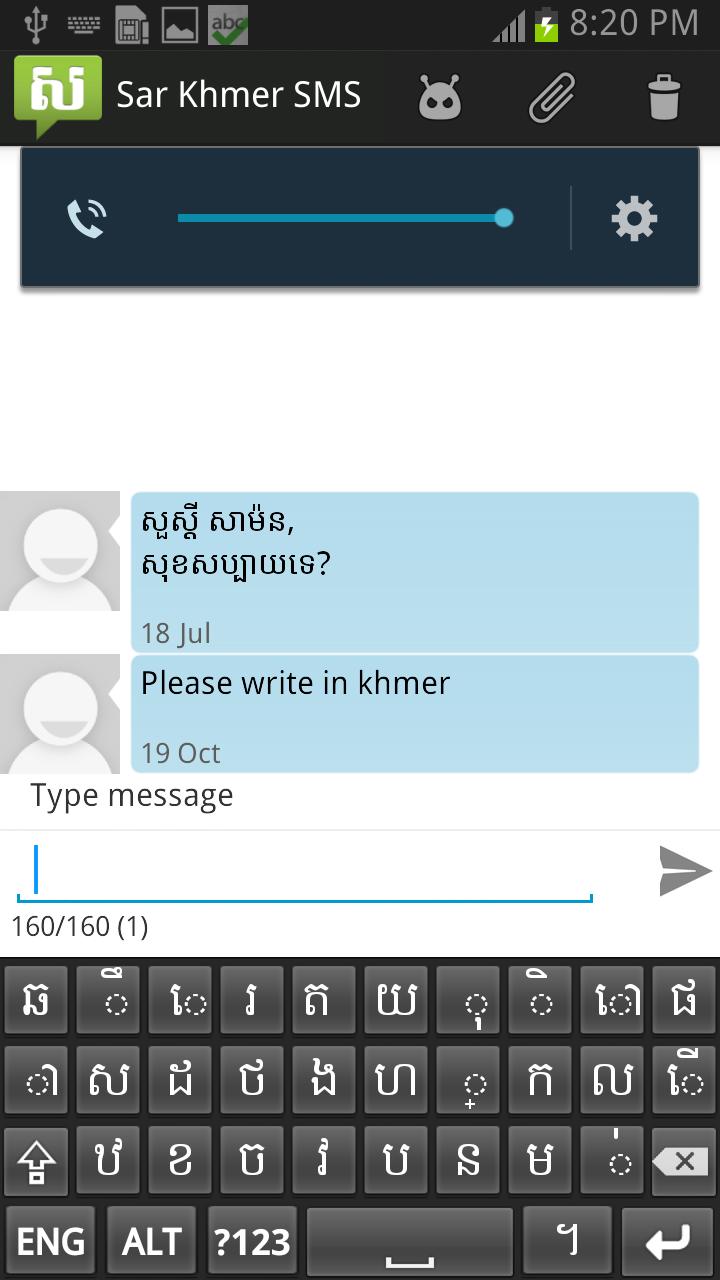Open the 'Please write in khmer' message
720x1280 pixels.
tap(414, 713)
